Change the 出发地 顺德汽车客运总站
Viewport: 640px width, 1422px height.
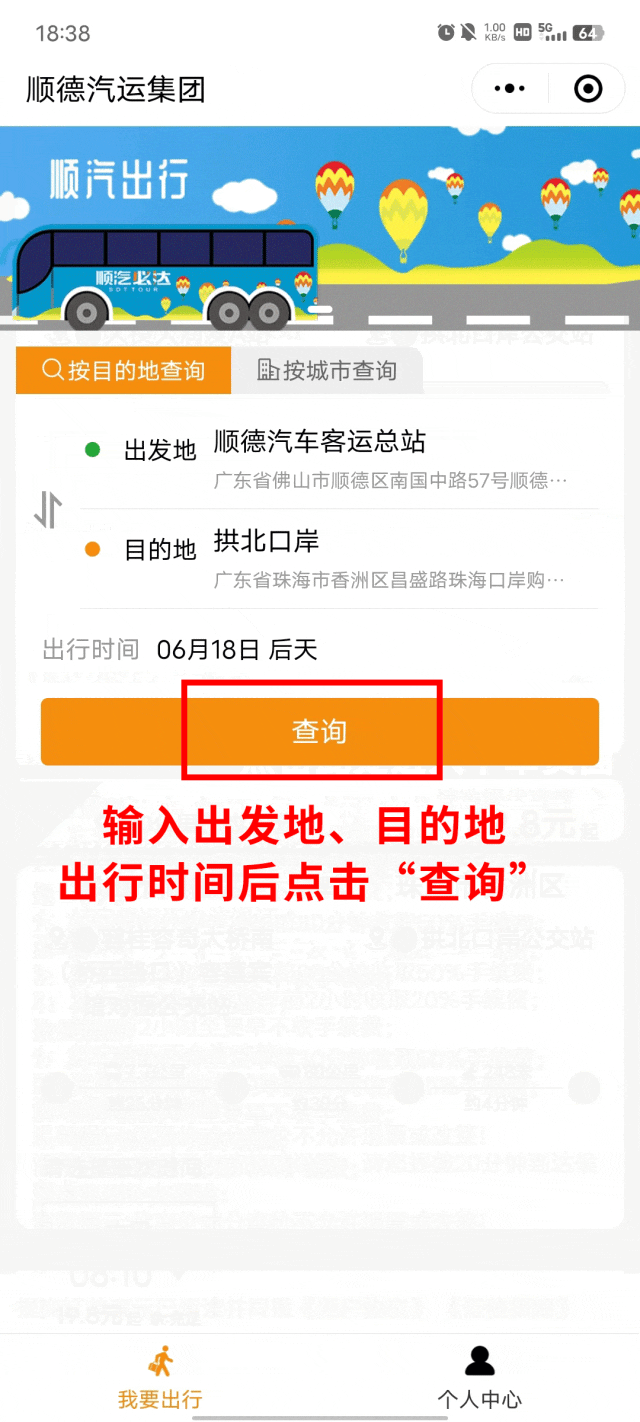pyautogui.click(x=340, y=459)
